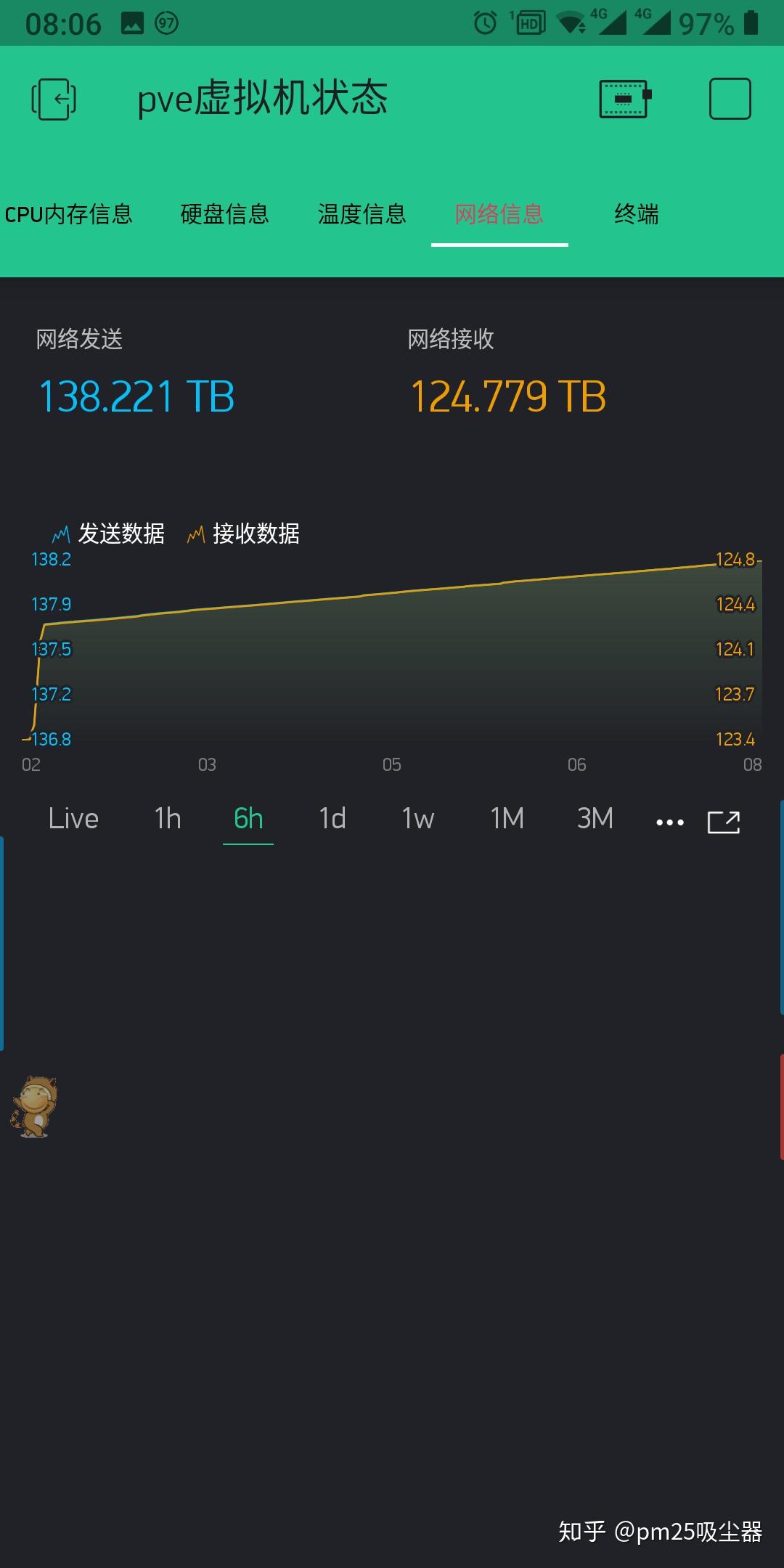
Task: Select the 3M time range
Action: click(x=595, y=818)
